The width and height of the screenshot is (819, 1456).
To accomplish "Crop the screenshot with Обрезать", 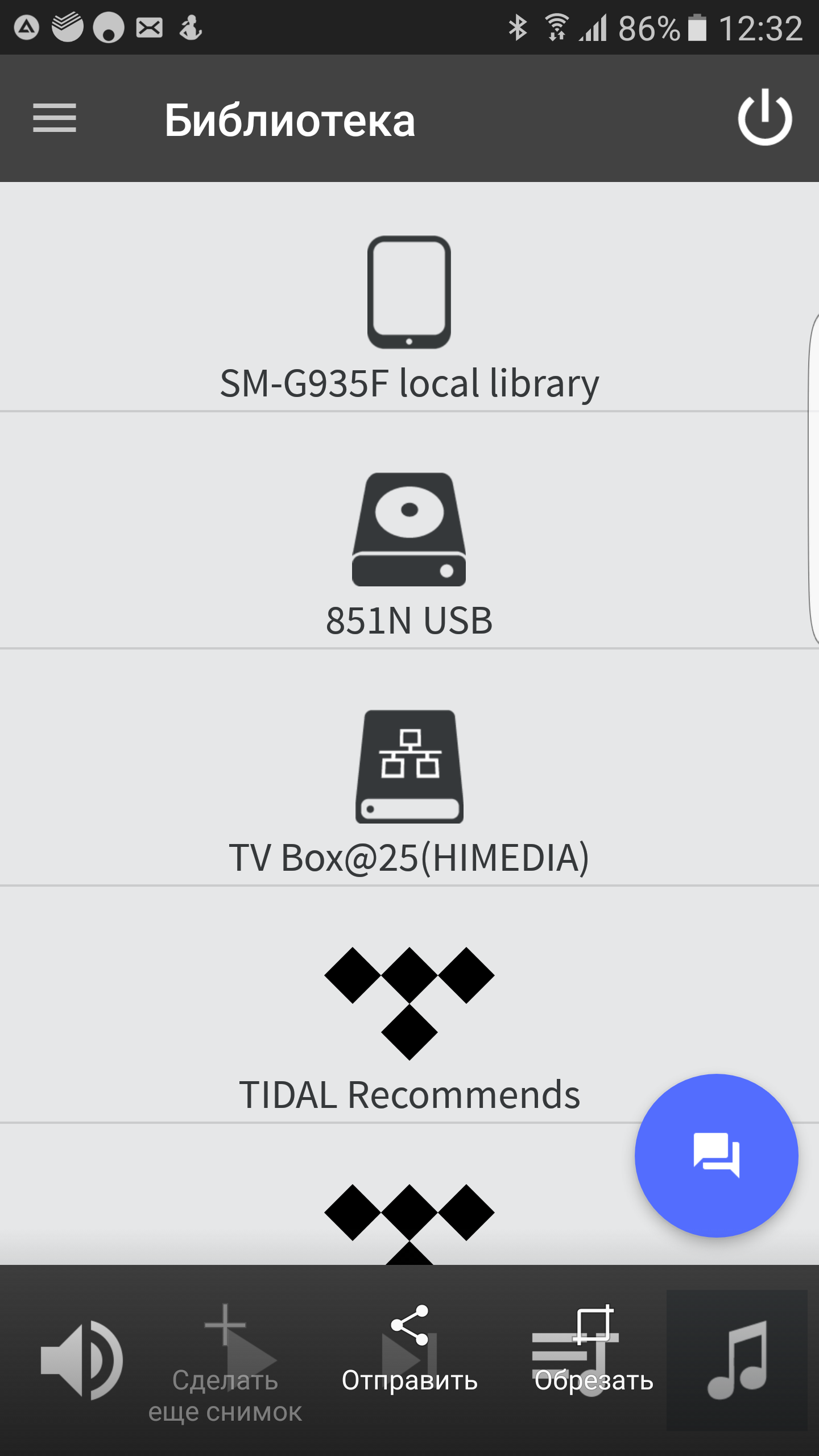I will click(594, 1348).
